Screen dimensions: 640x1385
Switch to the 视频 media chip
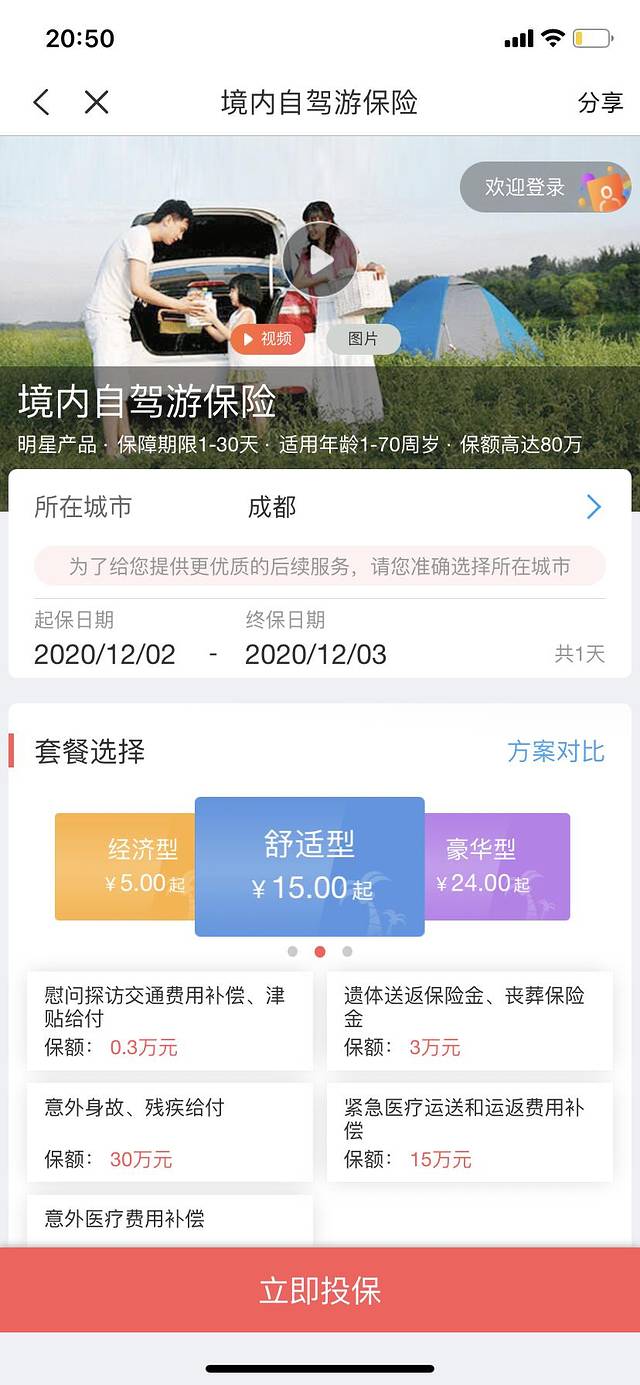point(267,339)
